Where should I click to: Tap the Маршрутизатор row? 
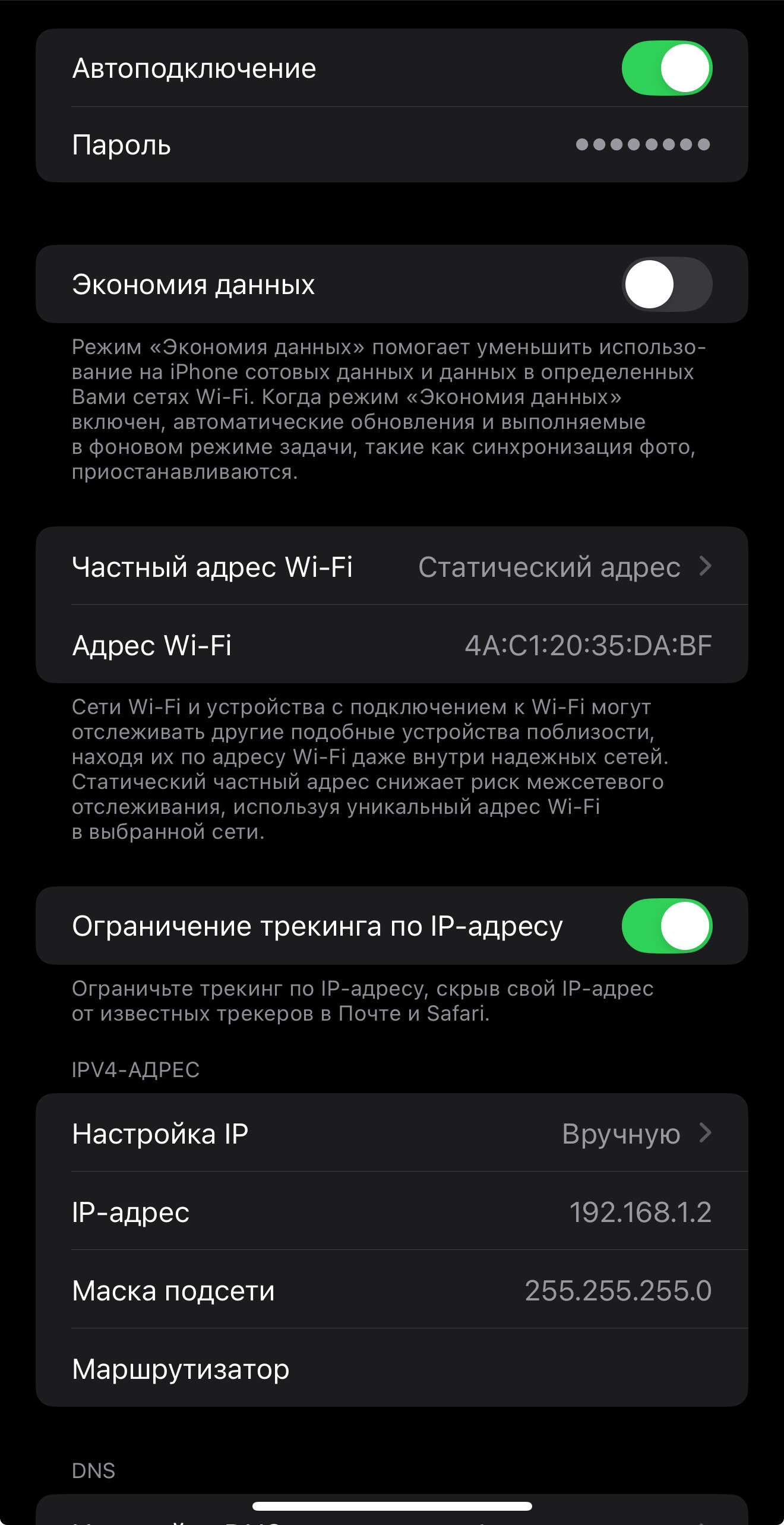[x=391, y=1368]
